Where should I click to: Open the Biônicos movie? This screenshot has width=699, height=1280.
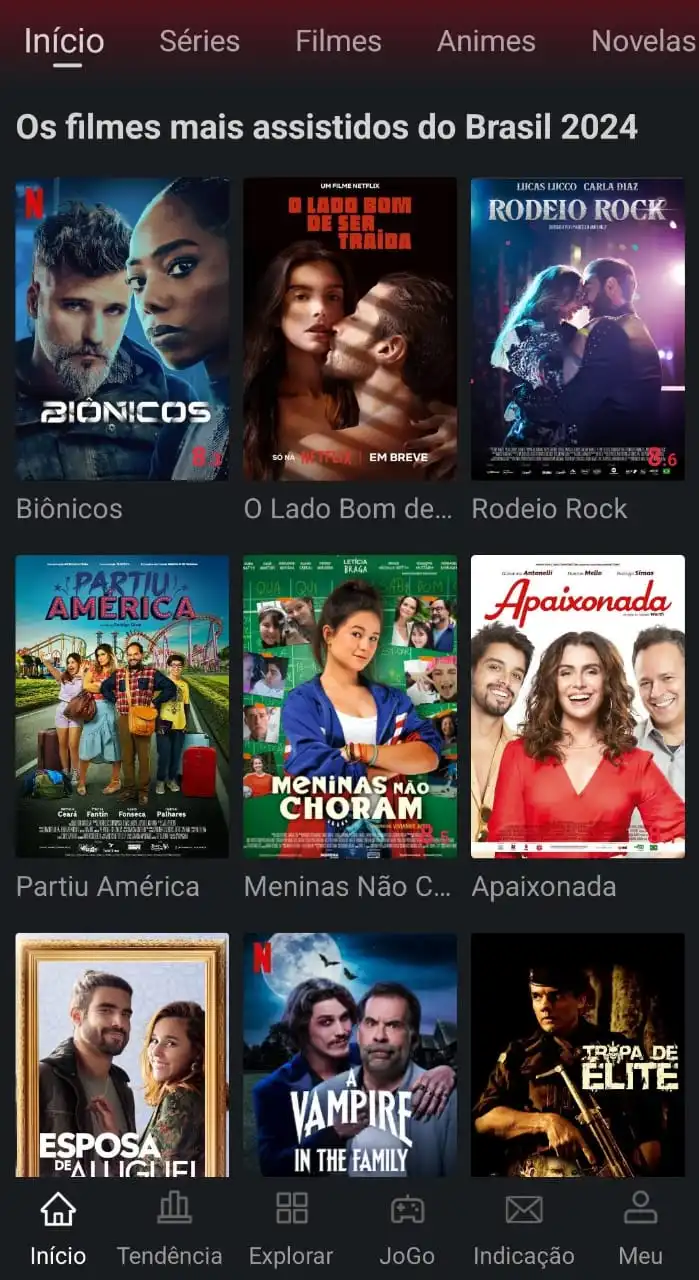point(122,329)
